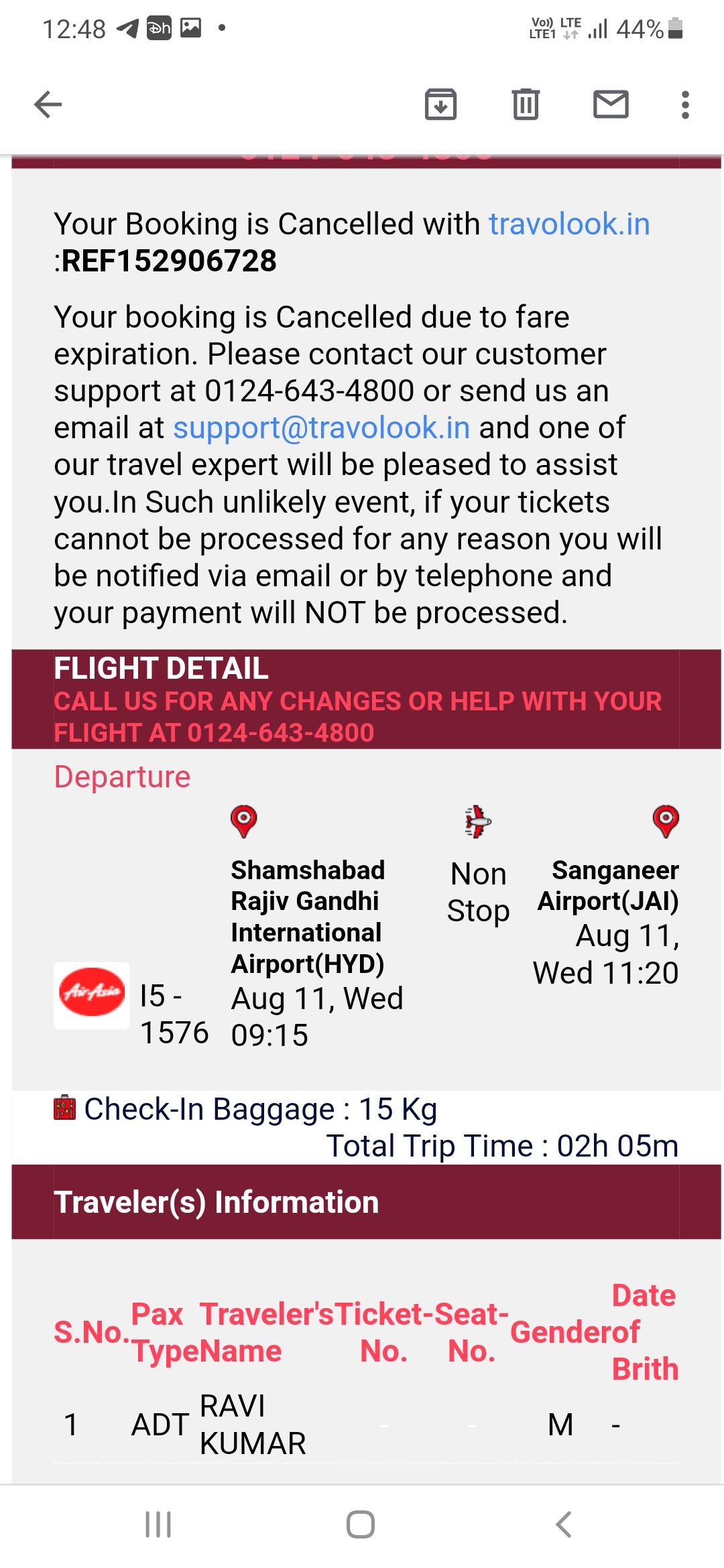This screenshot has height=1568, width=724.
Task: Mark this email as unread
Action: click(611, 105)
